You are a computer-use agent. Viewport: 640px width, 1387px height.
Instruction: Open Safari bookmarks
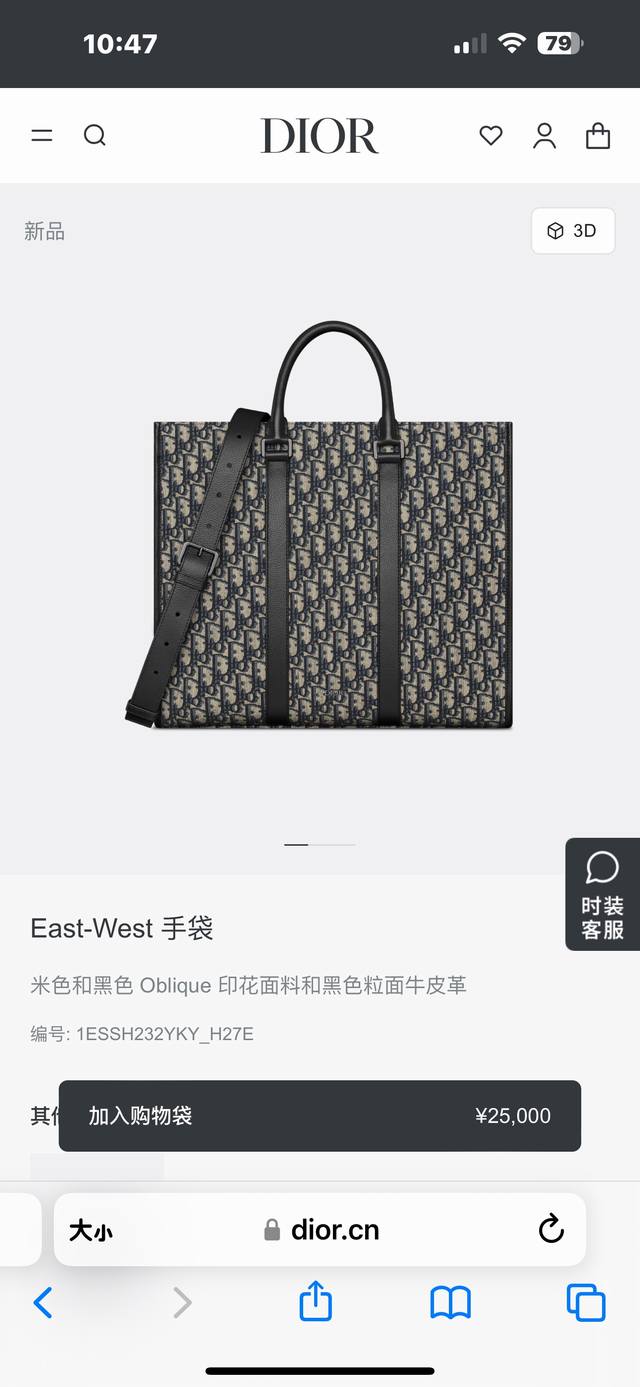451,1302
